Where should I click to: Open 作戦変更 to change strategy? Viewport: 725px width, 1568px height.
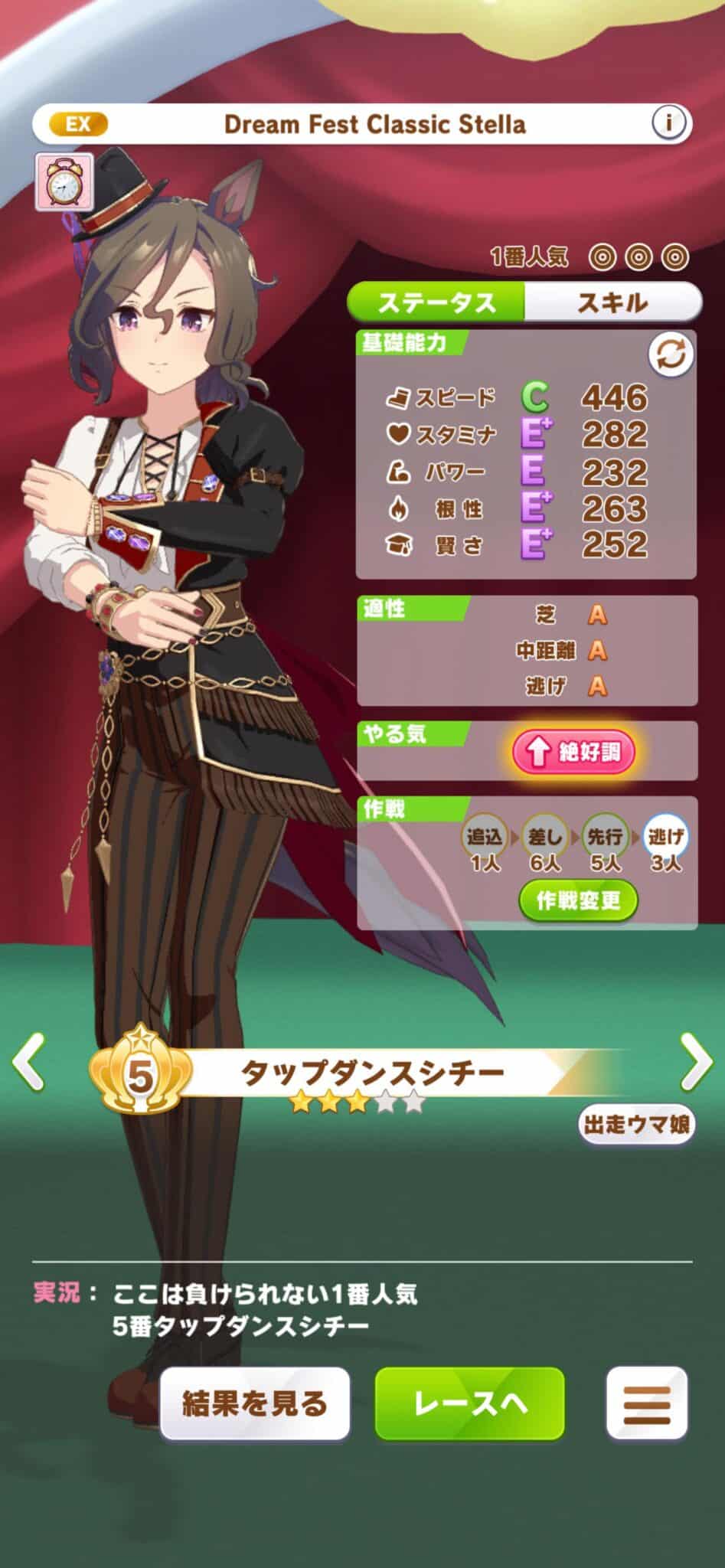click(x=578, y=900)
